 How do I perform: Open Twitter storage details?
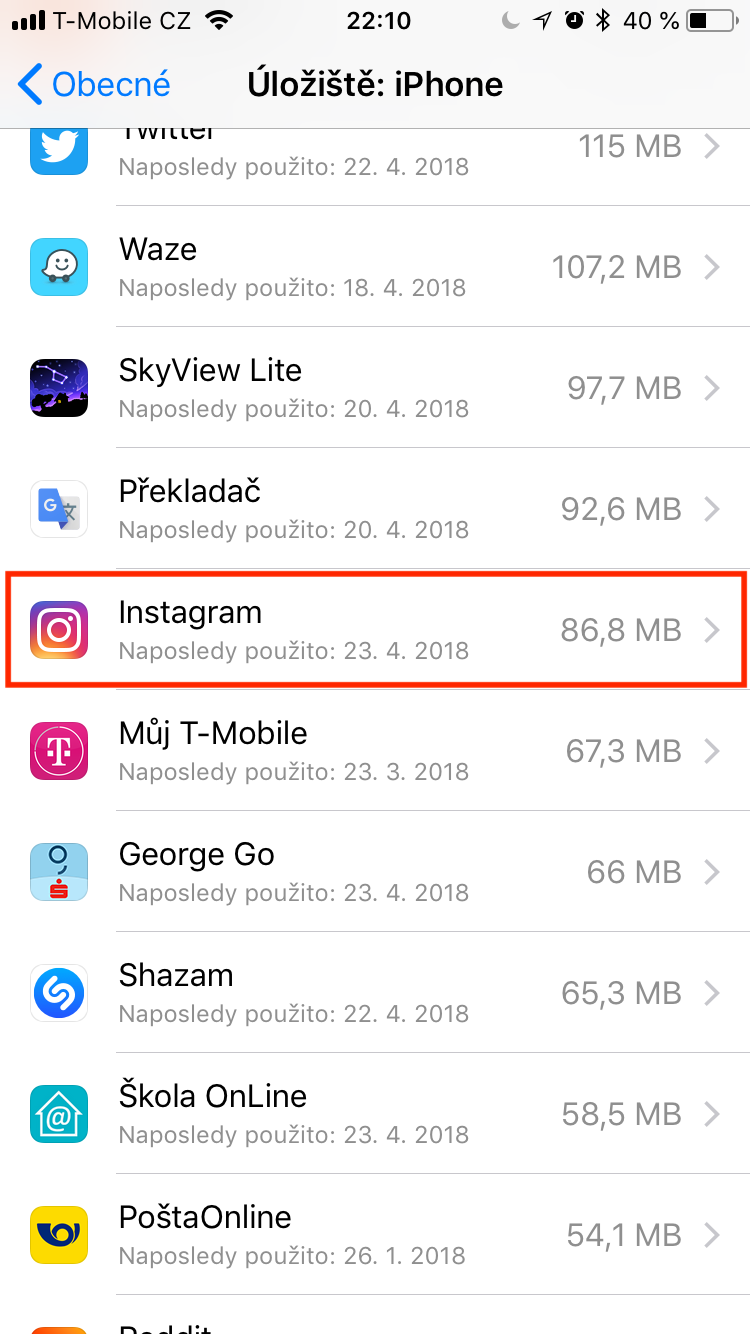point(375,152)
